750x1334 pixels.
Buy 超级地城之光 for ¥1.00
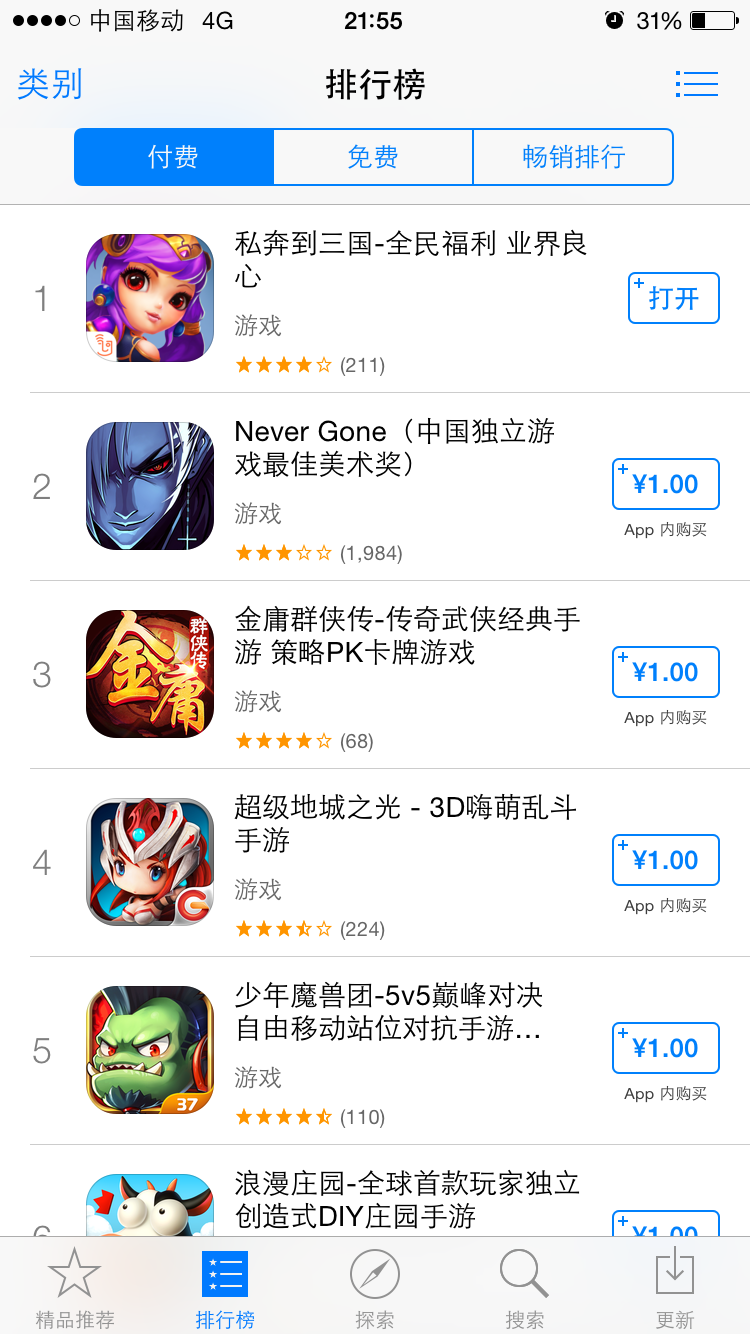point(665,860)
